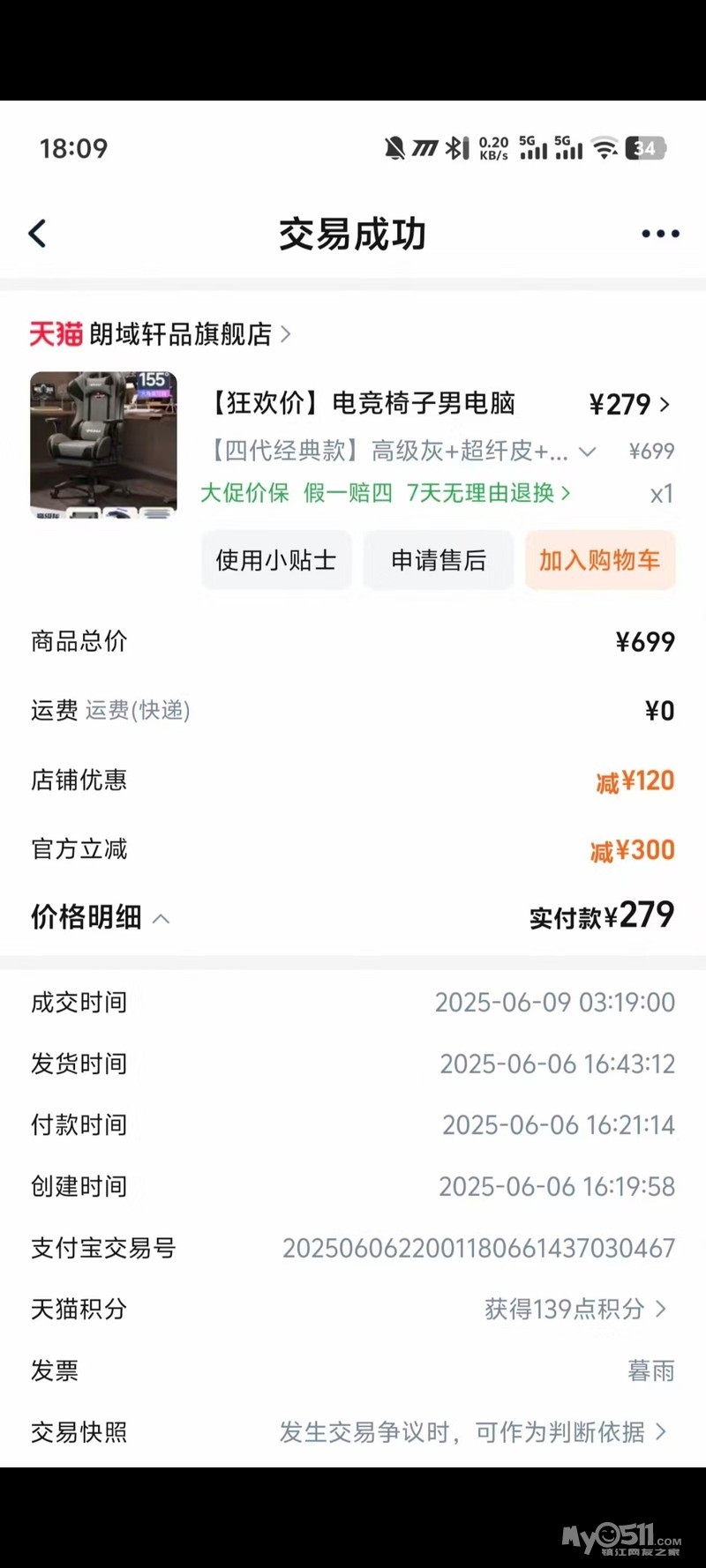
Task: Expand the 四代经典款 specification dropdown
Action: click(x=586, y=452)
